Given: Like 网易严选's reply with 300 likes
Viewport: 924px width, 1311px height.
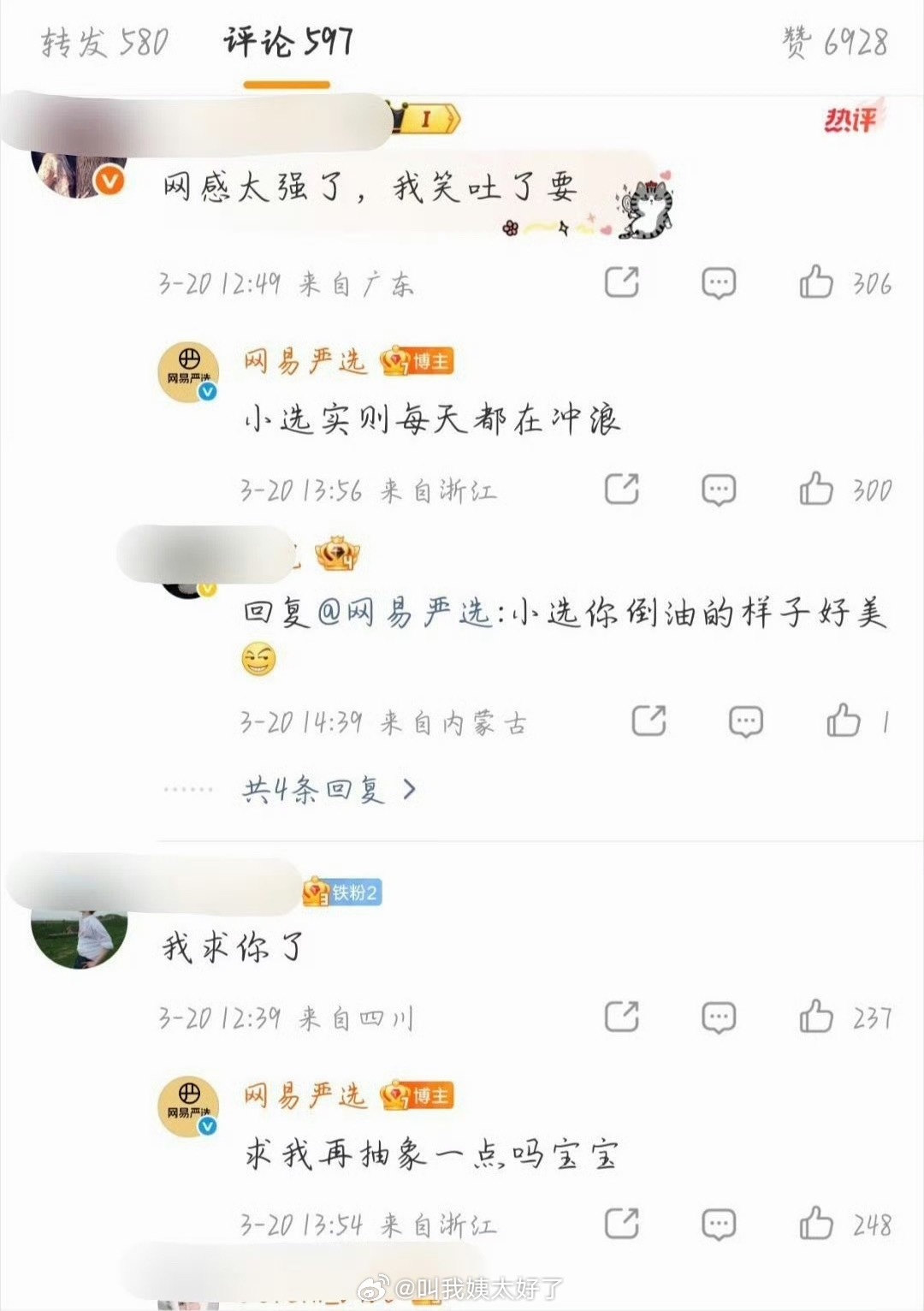Looking at the screenshot, I should coord(820,489).
